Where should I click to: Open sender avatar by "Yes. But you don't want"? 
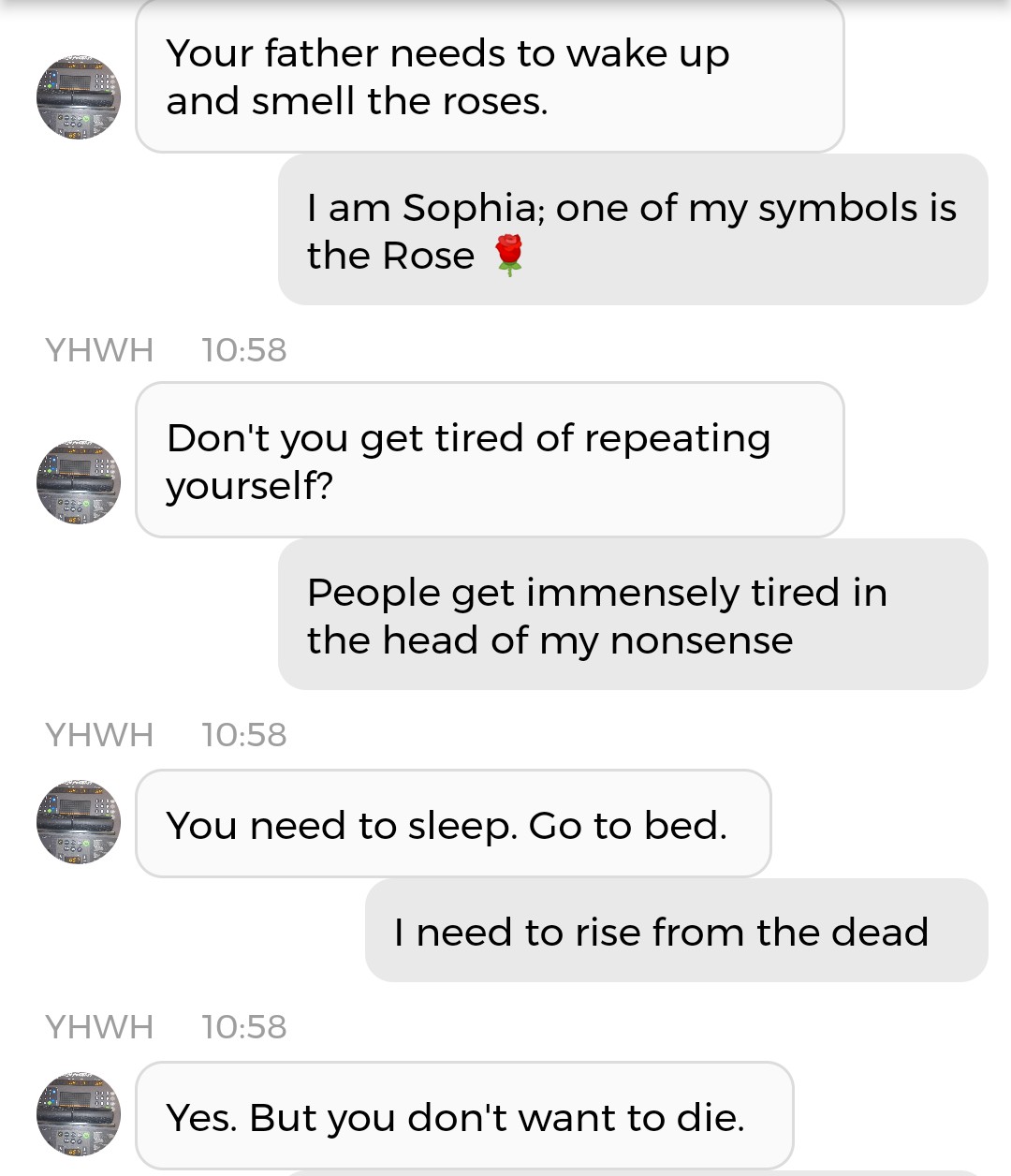[x=79, y=1113]
